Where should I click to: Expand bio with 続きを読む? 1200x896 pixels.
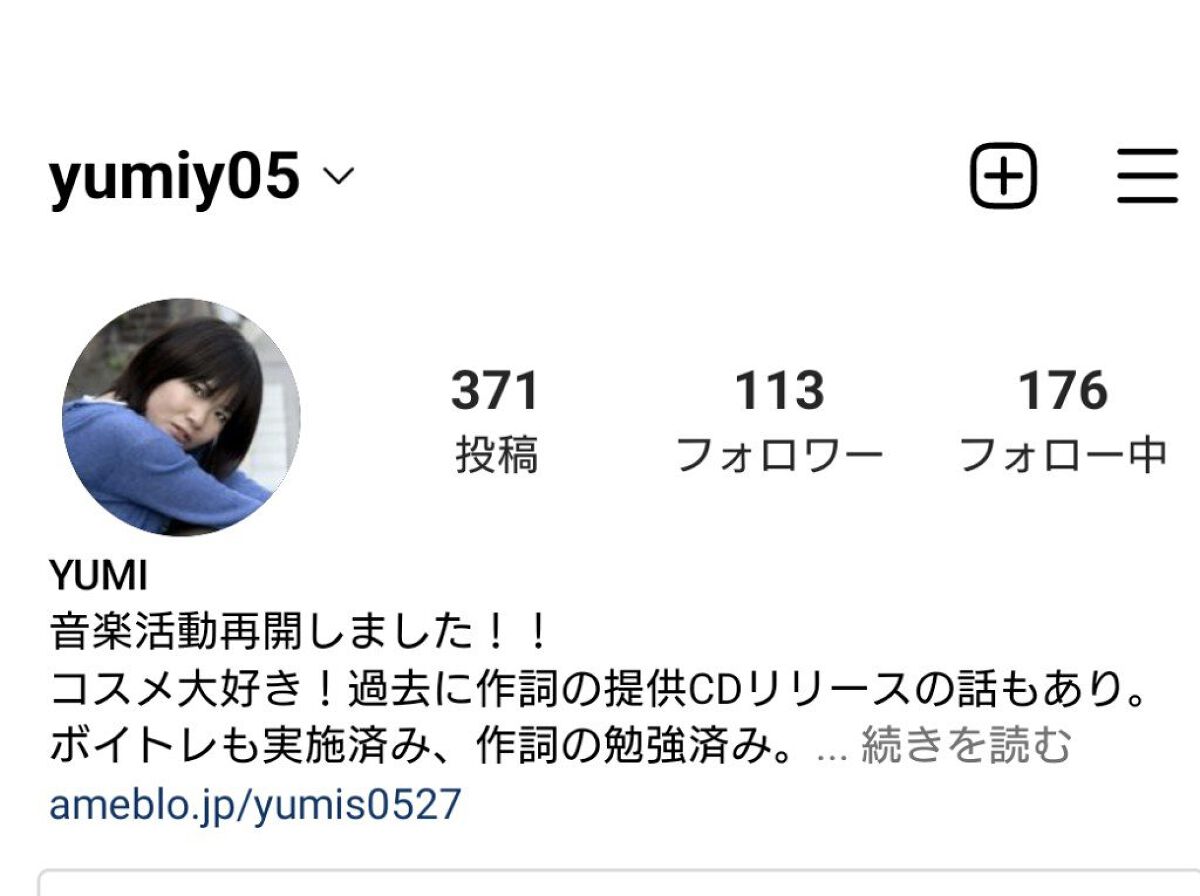click(x=965, y=745)
